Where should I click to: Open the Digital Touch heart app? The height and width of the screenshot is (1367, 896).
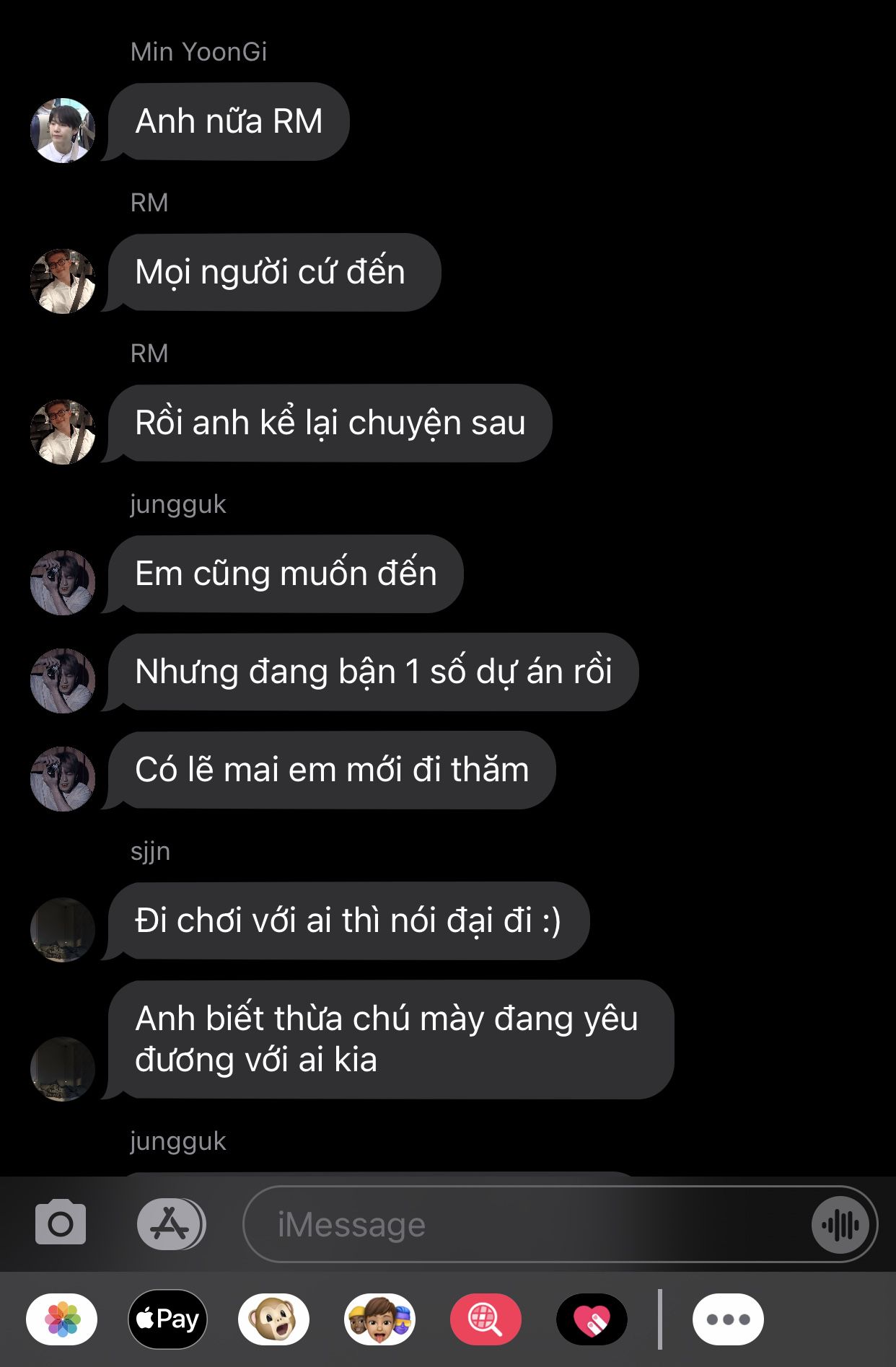tap(592, 1319)
